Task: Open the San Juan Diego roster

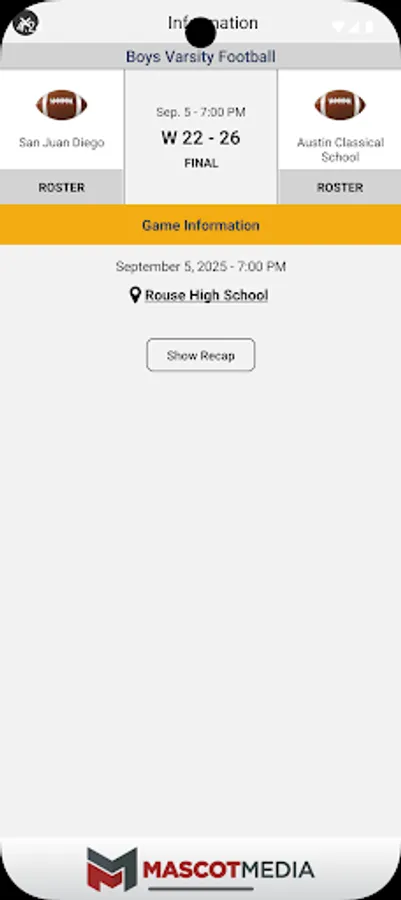Action: [x=61, y=187]
